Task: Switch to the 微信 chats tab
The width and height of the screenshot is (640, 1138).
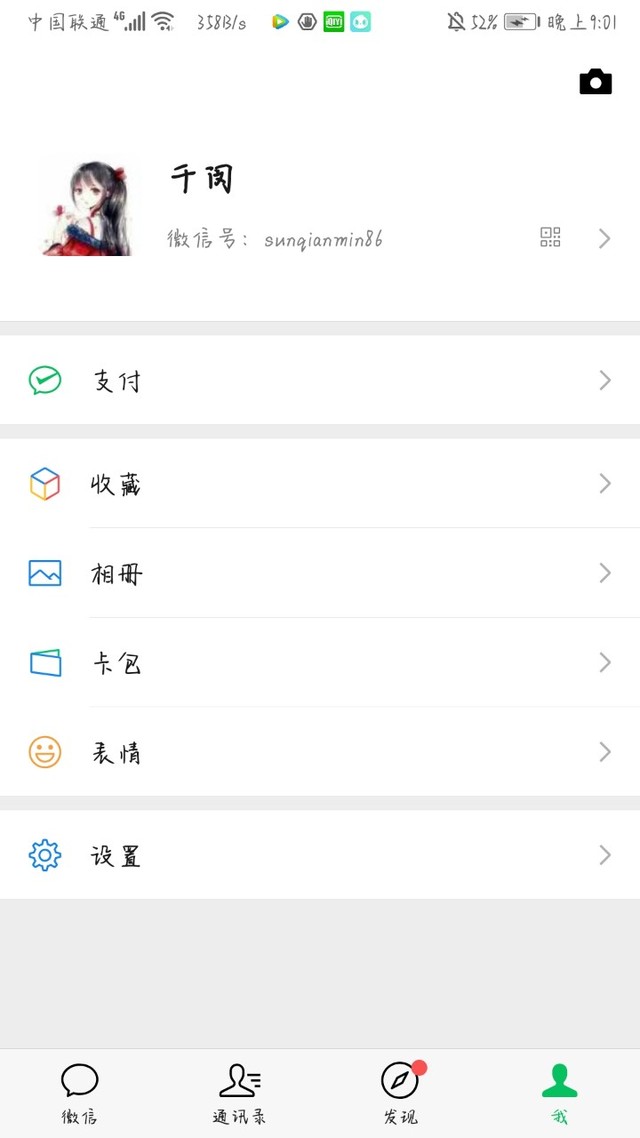Action: pos(80,1094)
